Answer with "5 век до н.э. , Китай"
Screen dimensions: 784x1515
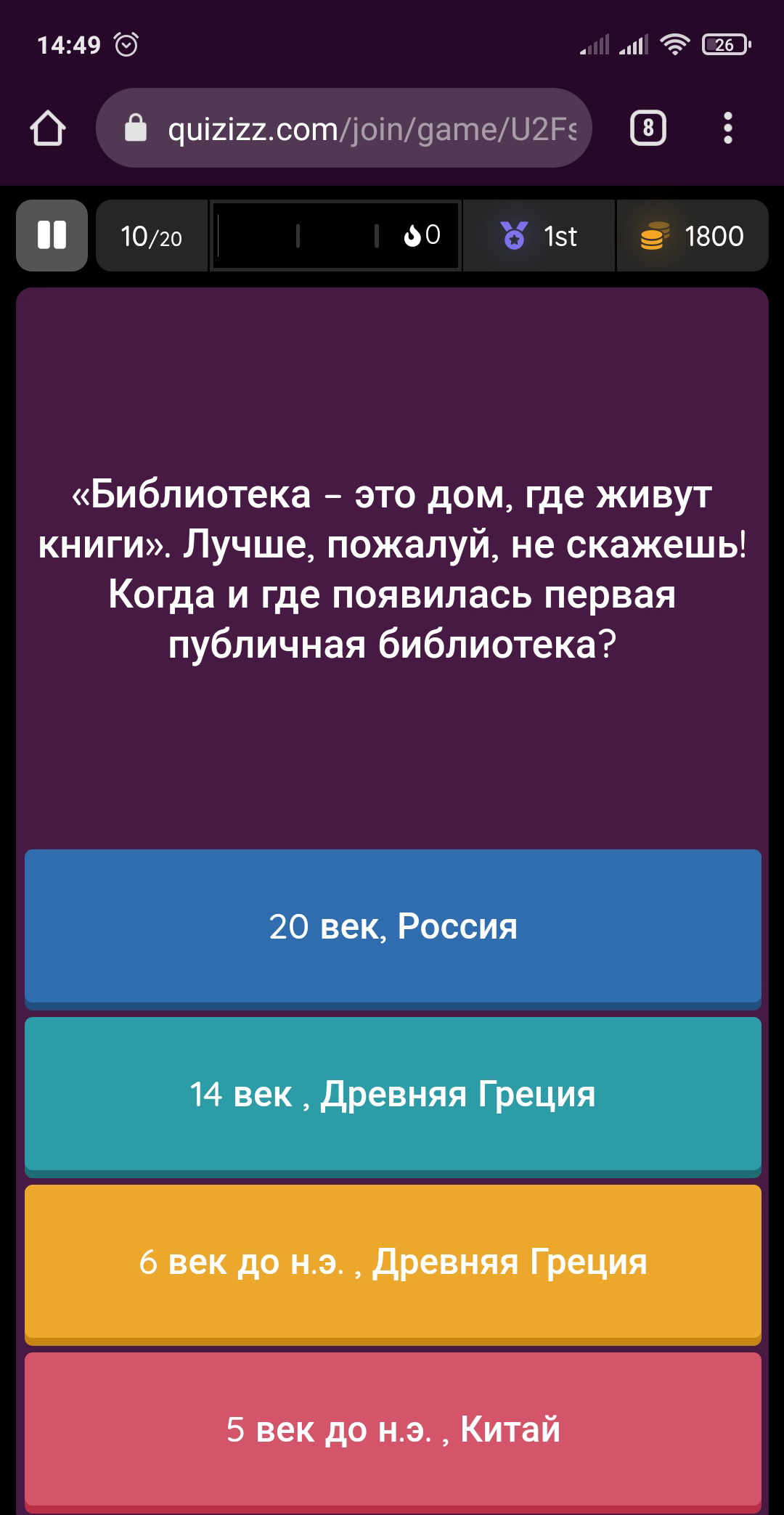tap(393, 1429)
